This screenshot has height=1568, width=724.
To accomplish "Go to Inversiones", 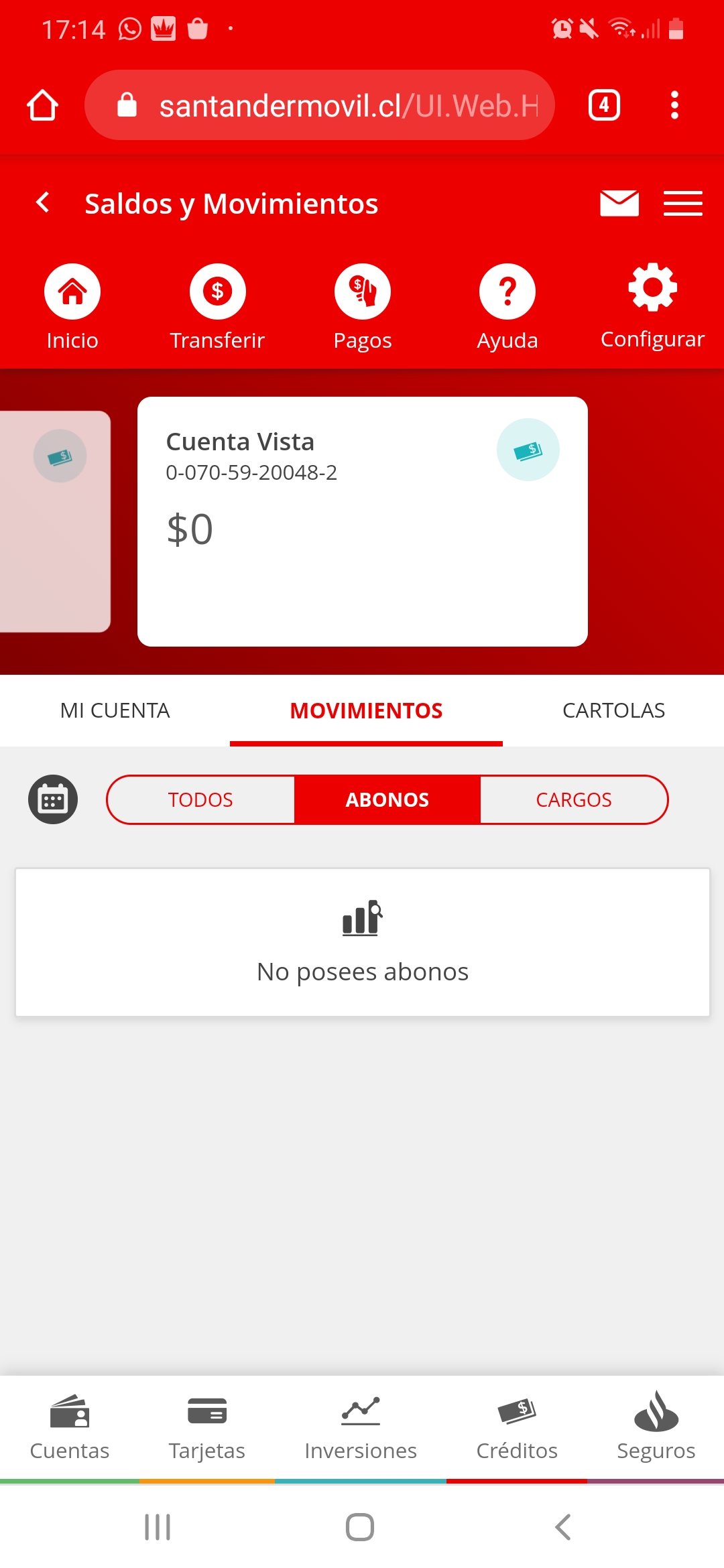I will 361,1427.
